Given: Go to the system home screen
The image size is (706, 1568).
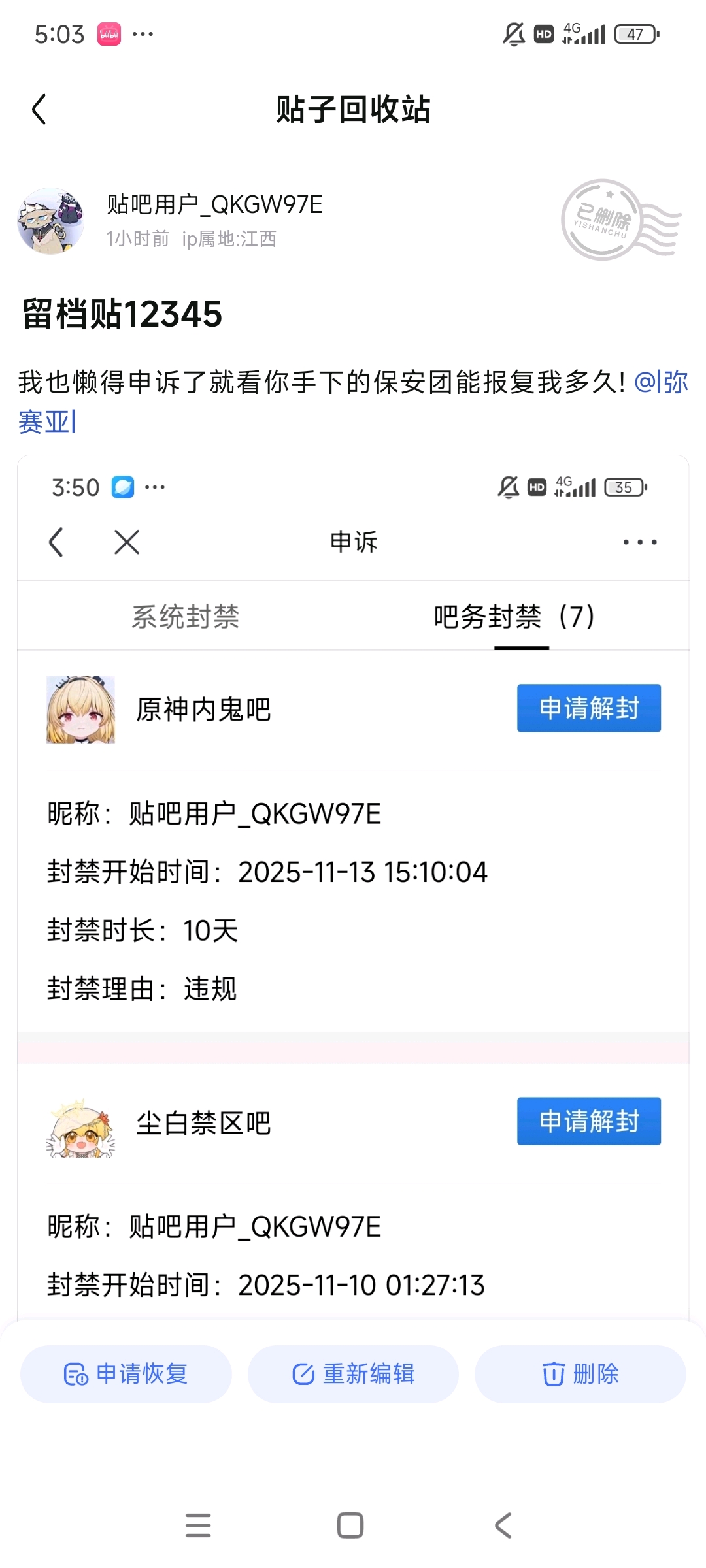Looking at the screenshot, I should pyautogui.click(x=350, y=1526).
